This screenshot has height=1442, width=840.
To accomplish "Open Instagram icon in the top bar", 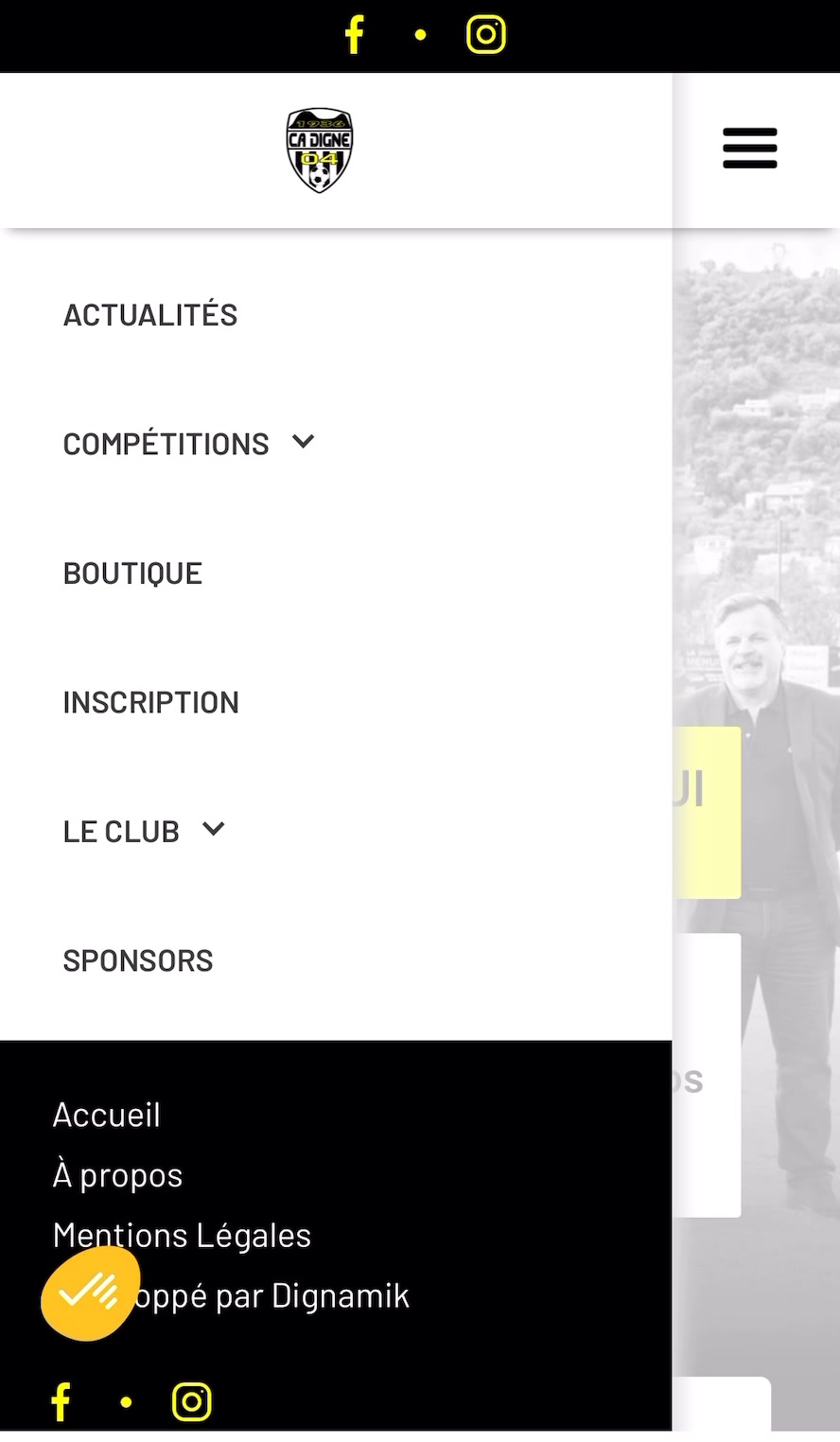I will pos(485,35).
